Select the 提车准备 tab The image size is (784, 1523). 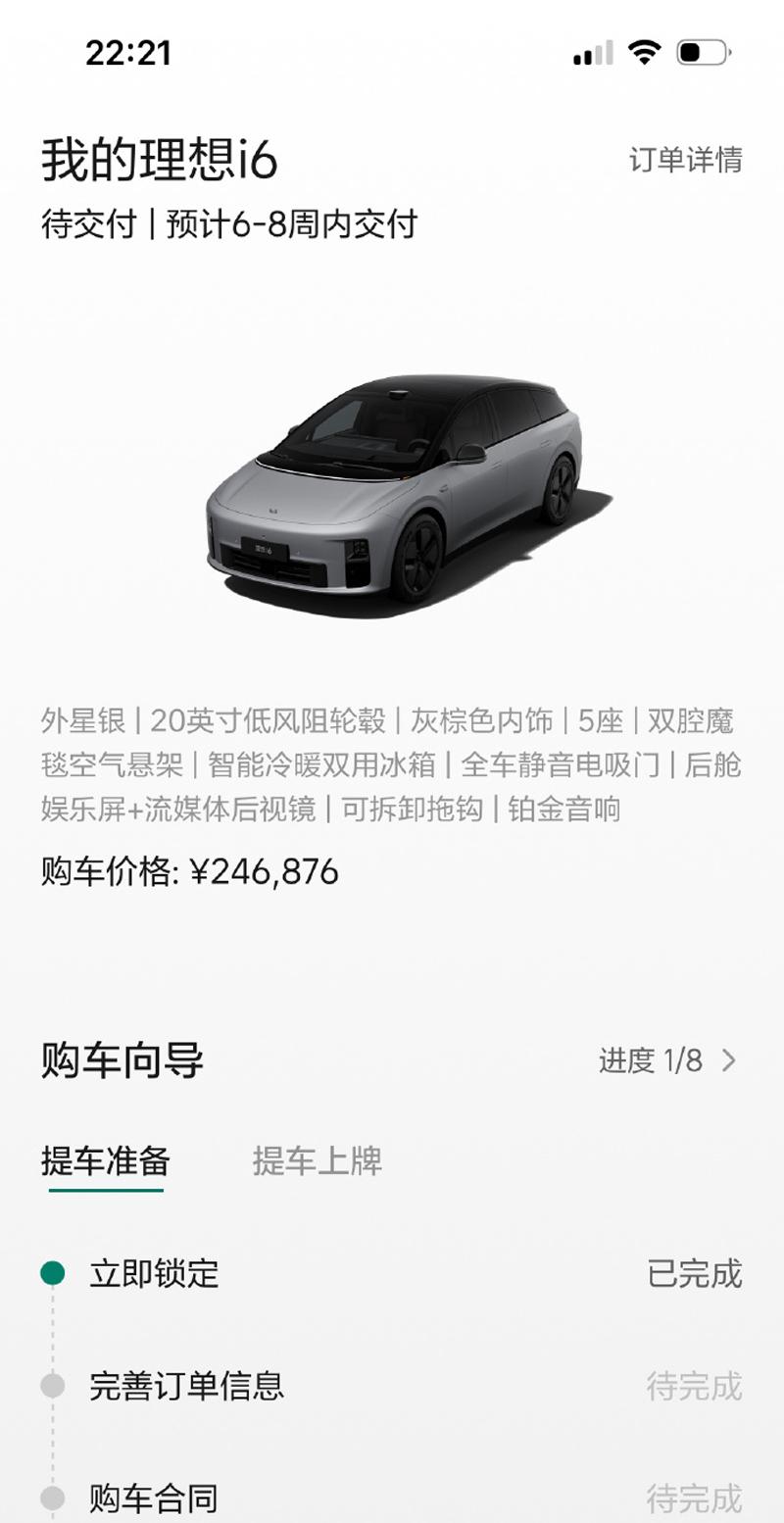(106, 1160)
